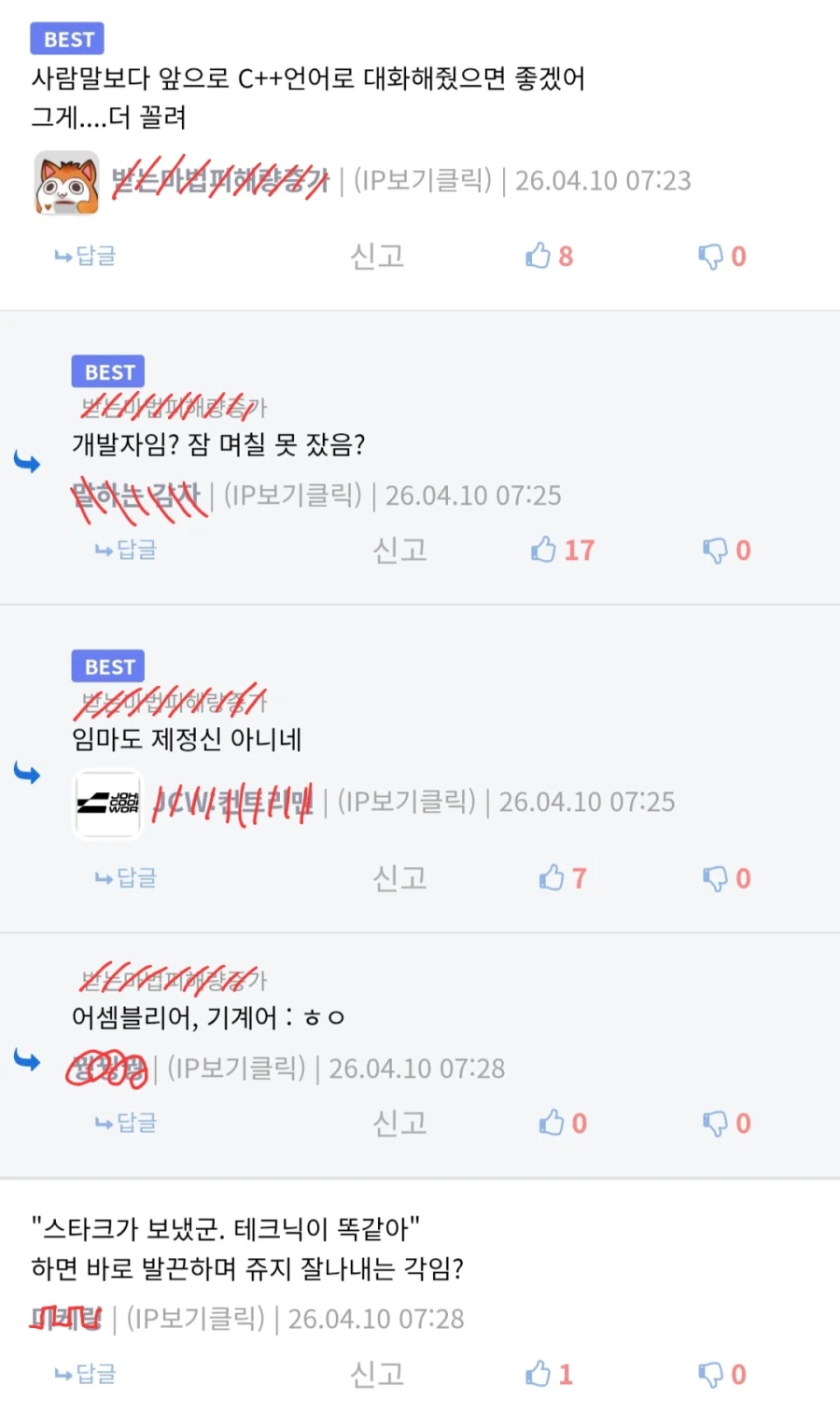Reply to the 어셈블리어, 기계어 comment
This screenshot has height=1412, width=840.
point(126,1123)
